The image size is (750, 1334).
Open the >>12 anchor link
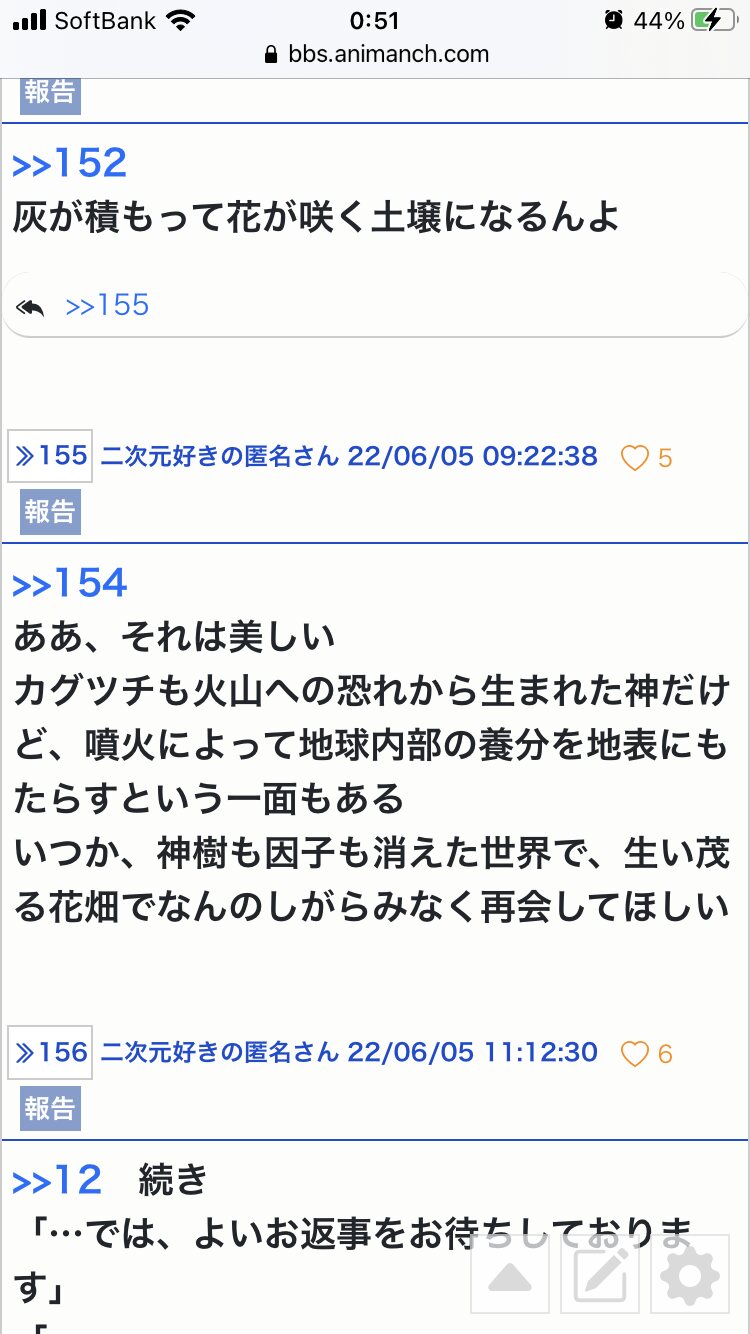click(x=57, y=1181)
